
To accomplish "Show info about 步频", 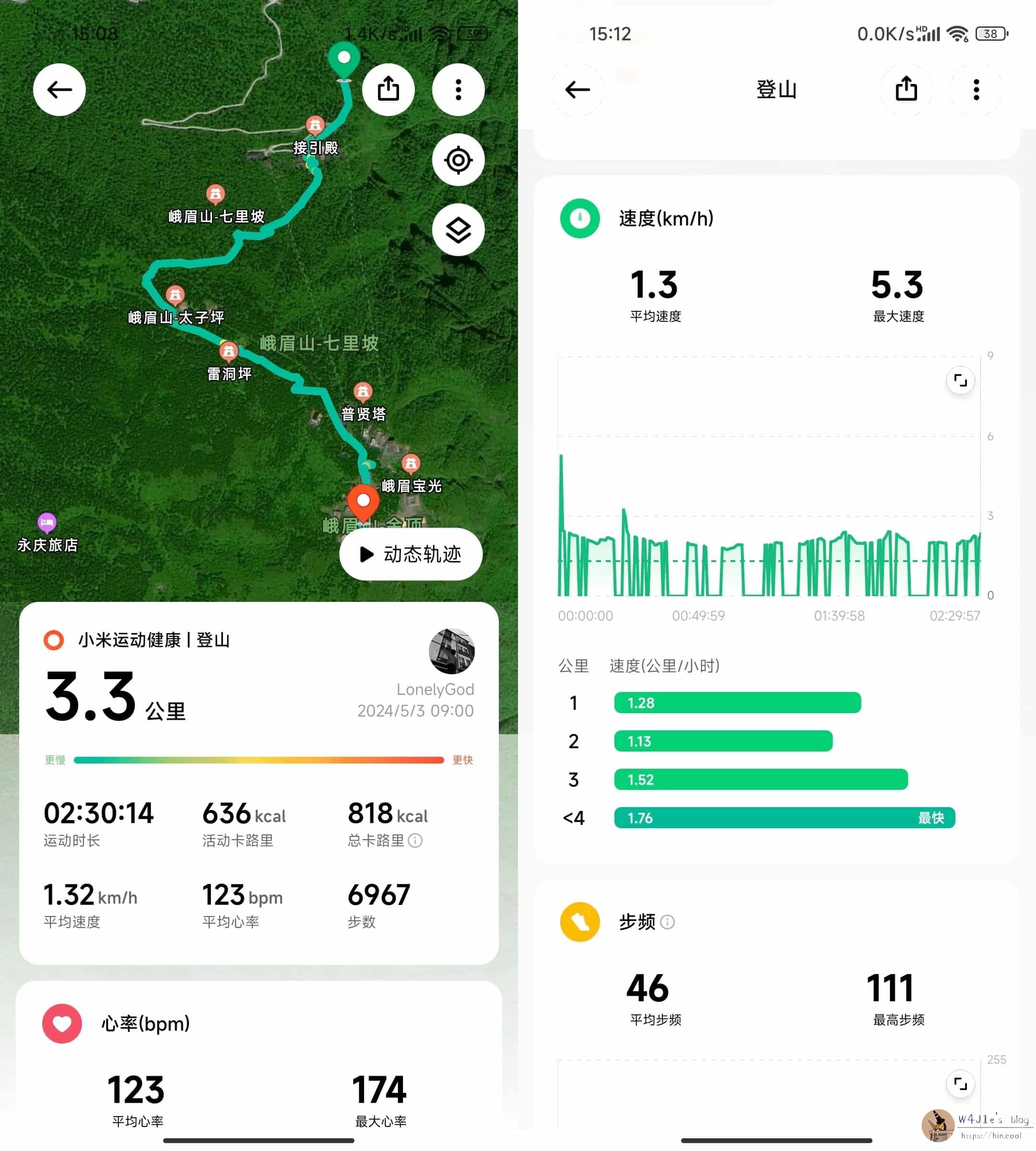I will pos(668,922).
